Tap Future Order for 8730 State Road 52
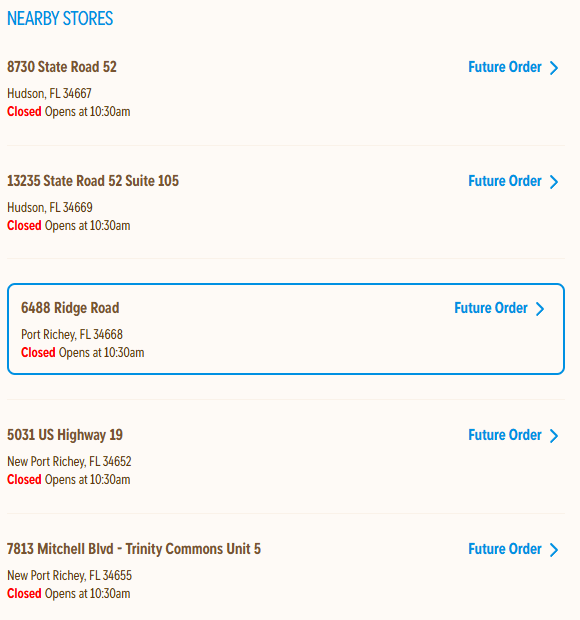The image size is (580, 620). [x=513, y=67]
